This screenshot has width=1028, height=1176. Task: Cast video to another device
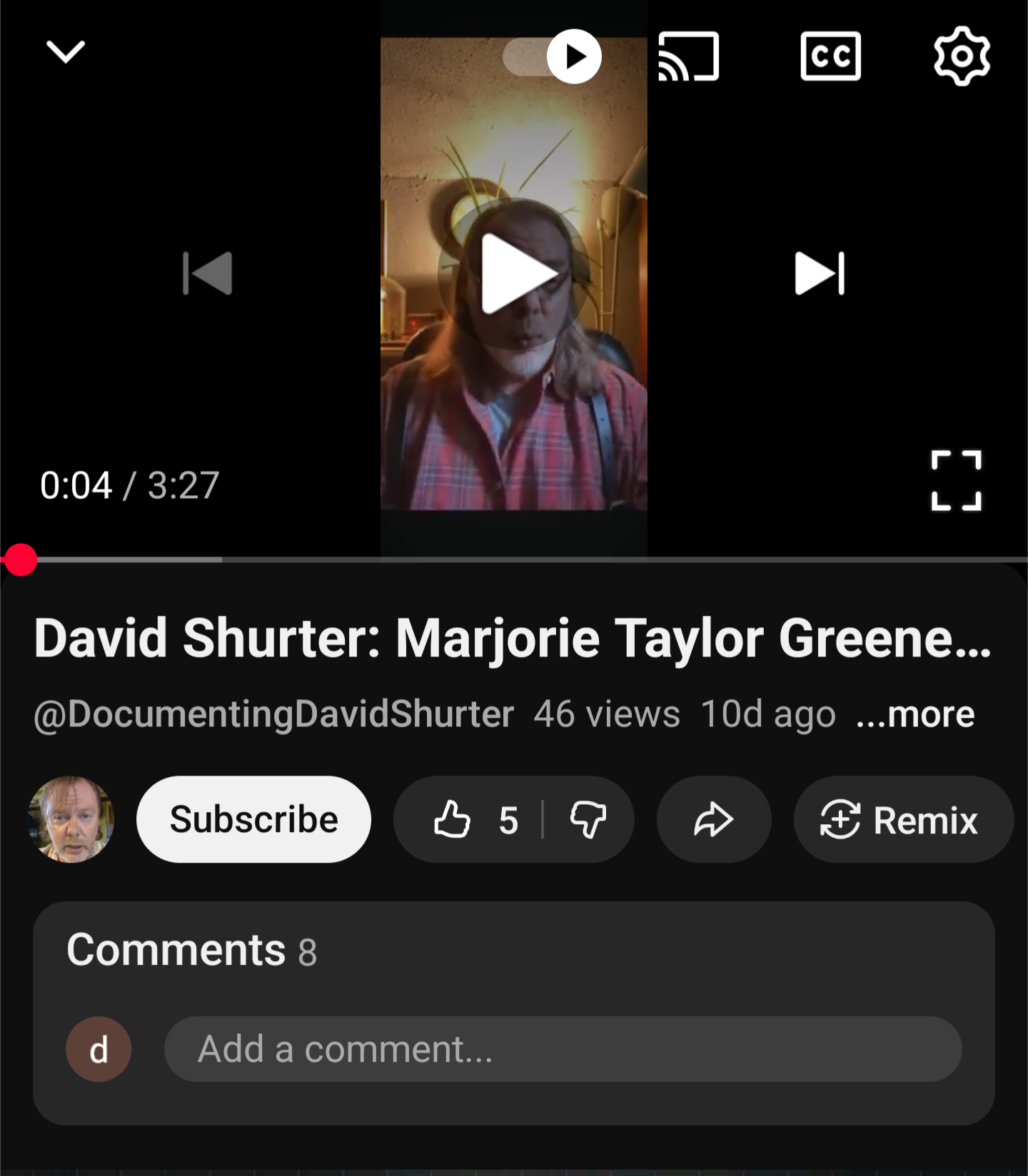688,56
